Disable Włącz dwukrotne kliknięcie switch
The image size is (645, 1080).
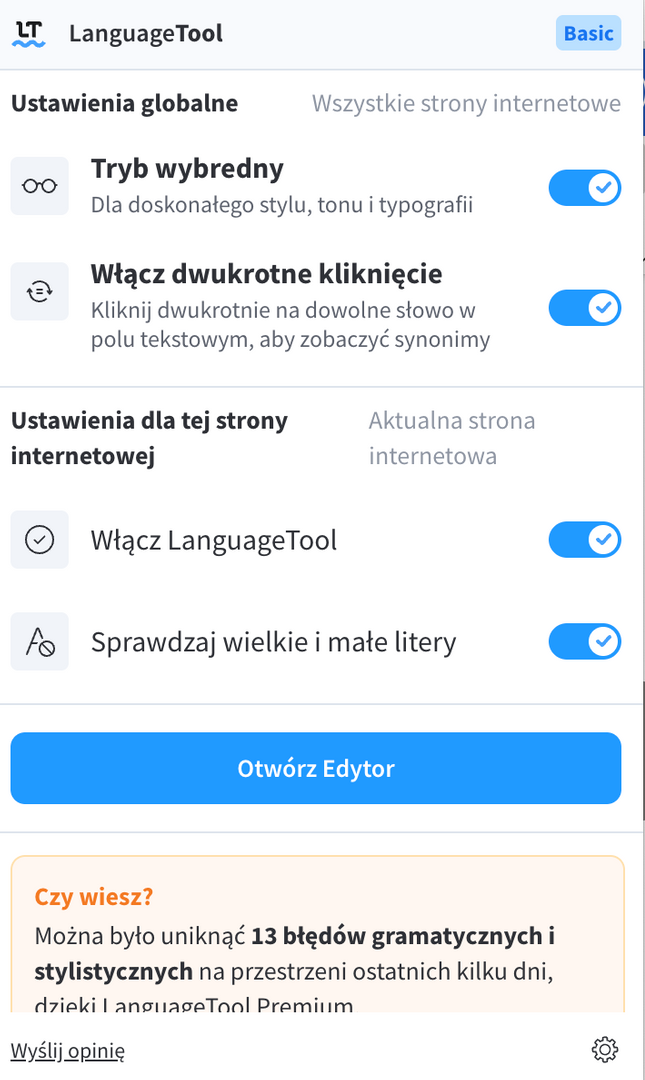(x=584, y=307)
